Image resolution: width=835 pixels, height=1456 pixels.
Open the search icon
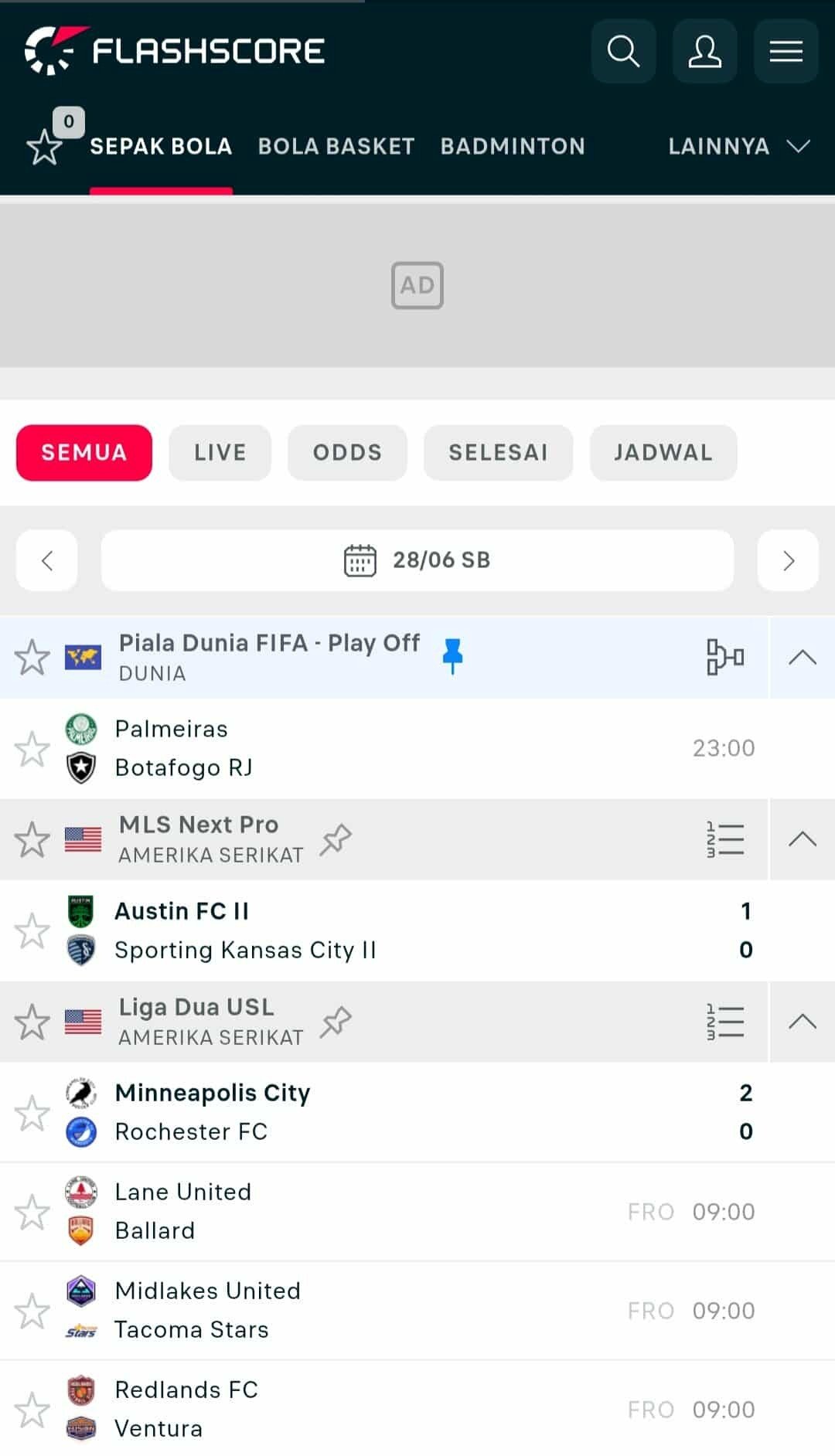click(623, 51)
